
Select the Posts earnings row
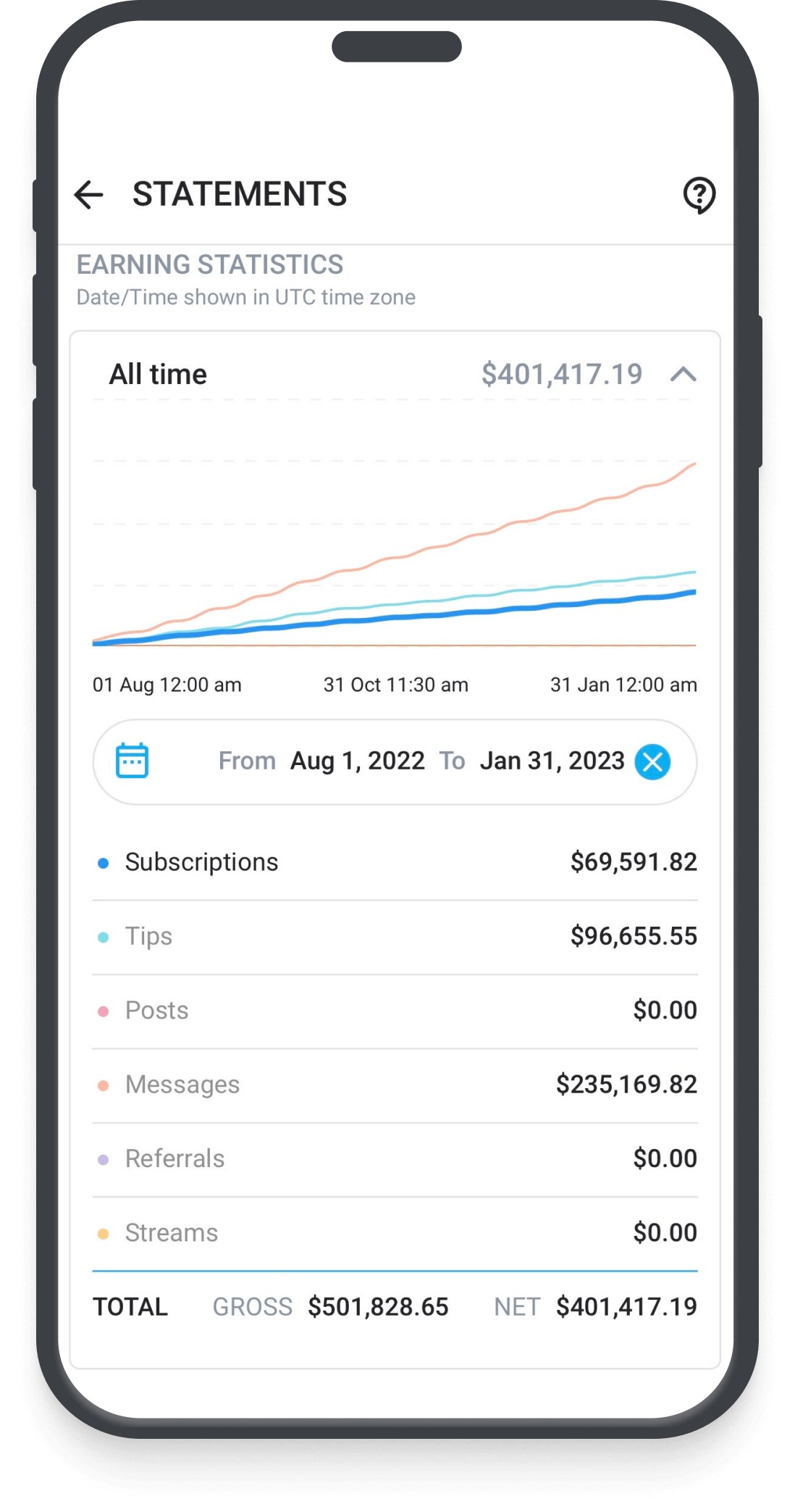pos(395,1011)
